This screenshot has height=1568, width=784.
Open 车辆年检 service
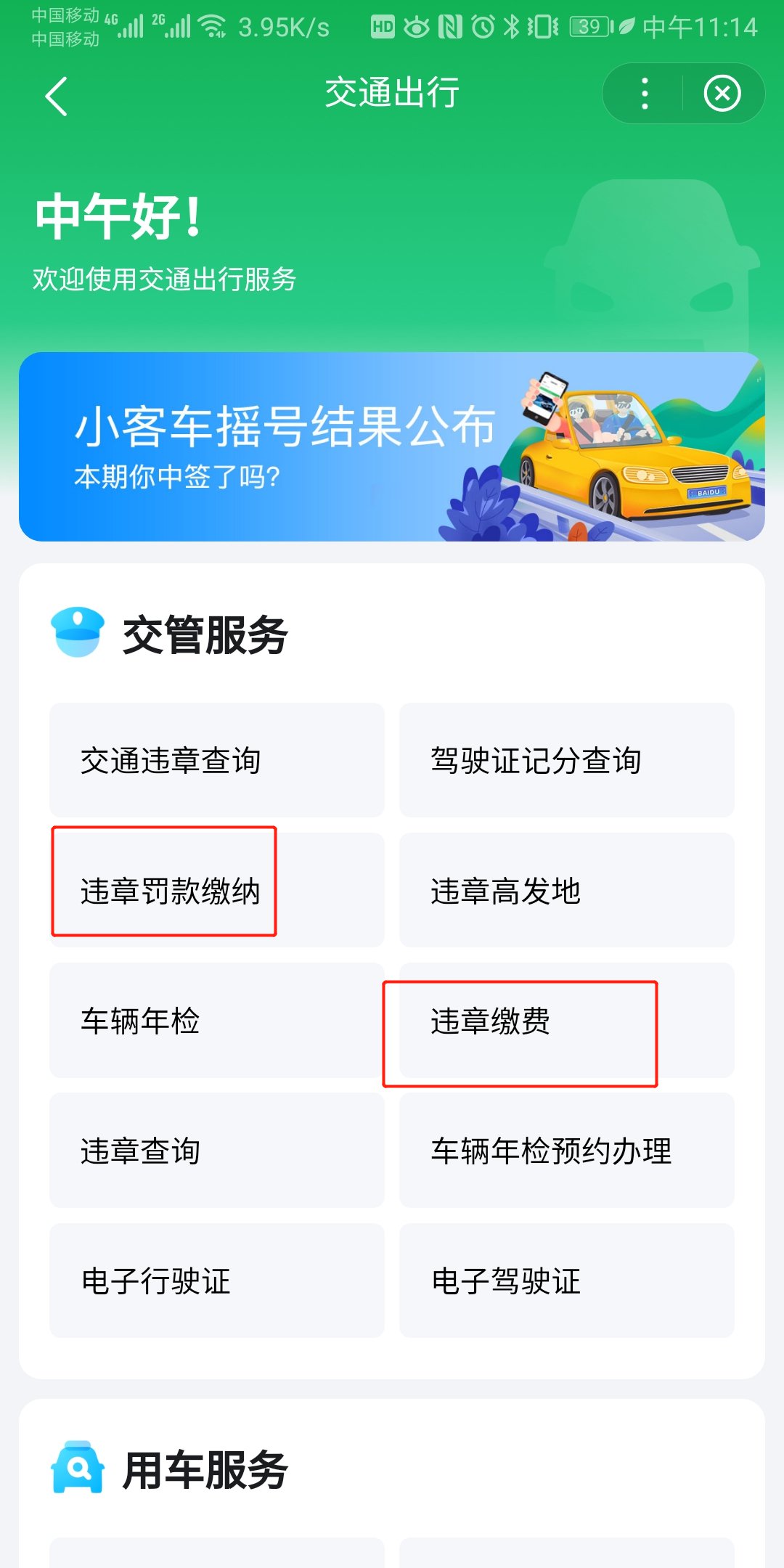coord(216,1020)
